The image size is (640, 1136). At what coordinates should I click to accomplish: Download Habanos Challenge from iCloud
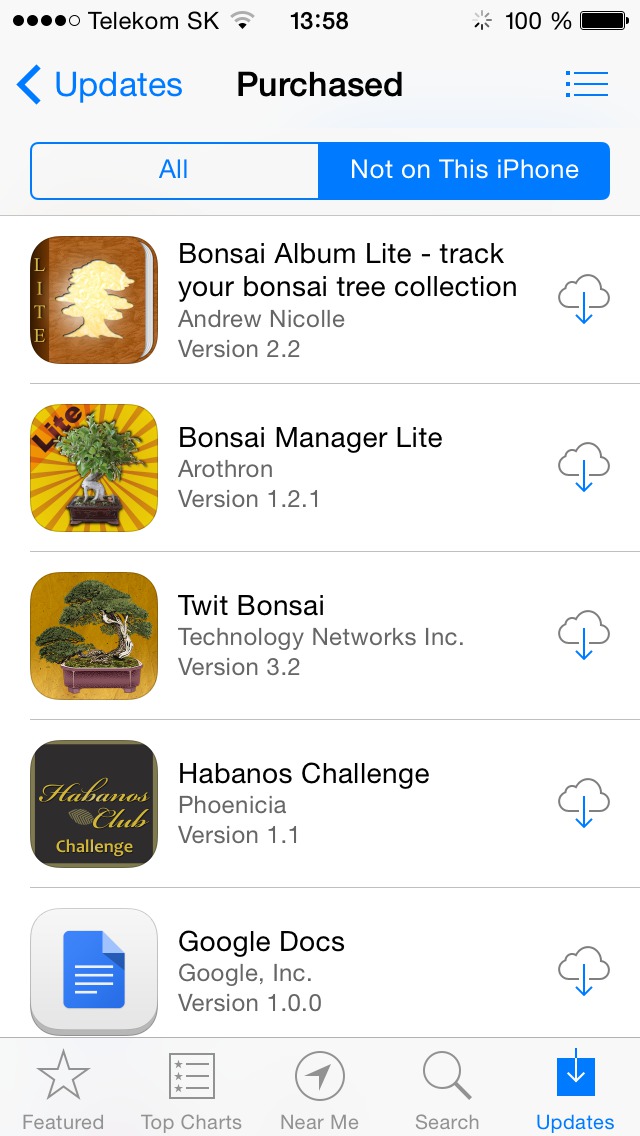click(x=584, y=804)
